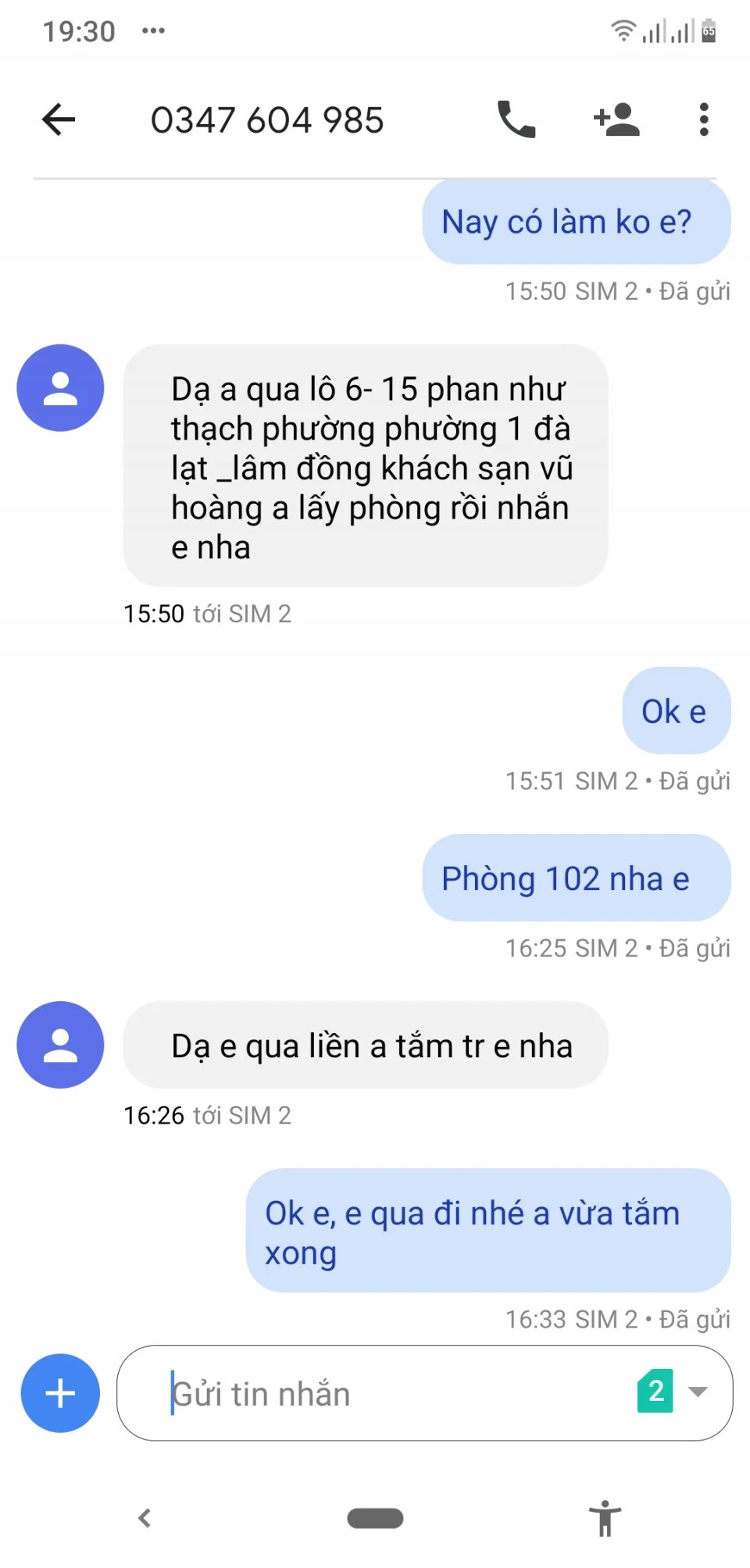Image resolution: width=750 pixels, height=1568 pixels.
Task: Open the accessibility shortcut button
Action: click(605, 1518)
